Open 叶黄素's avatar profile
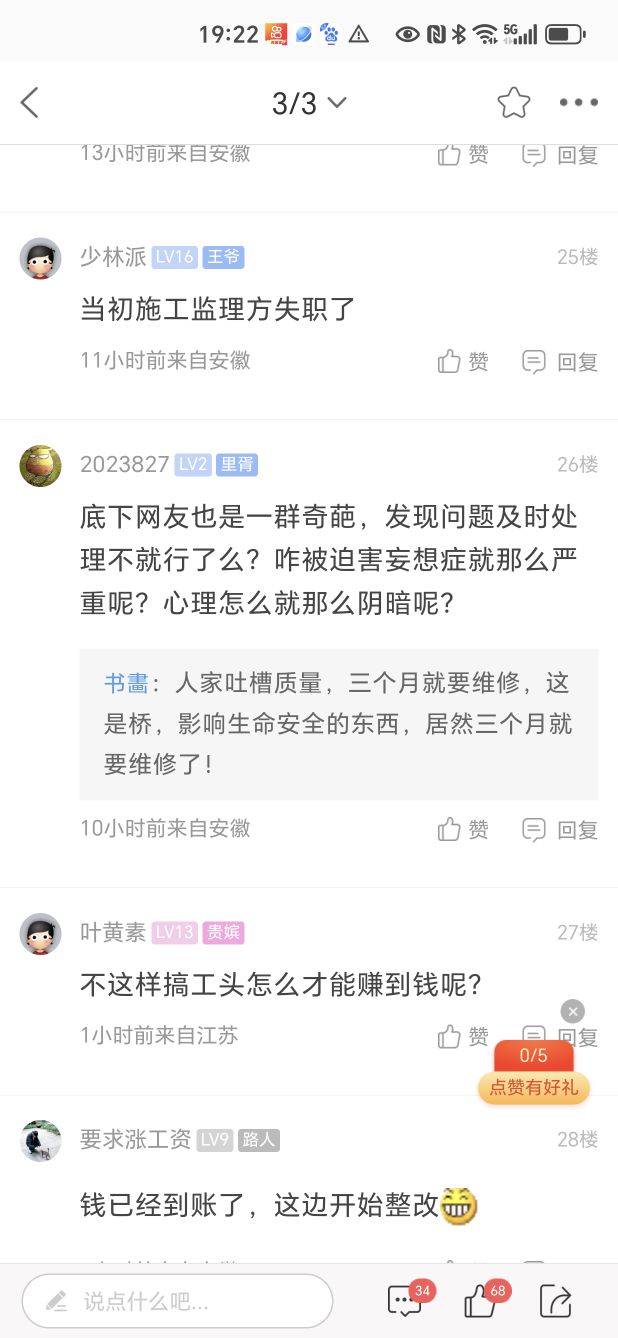Screen dimensions: 618x1338 click(41, 933)
